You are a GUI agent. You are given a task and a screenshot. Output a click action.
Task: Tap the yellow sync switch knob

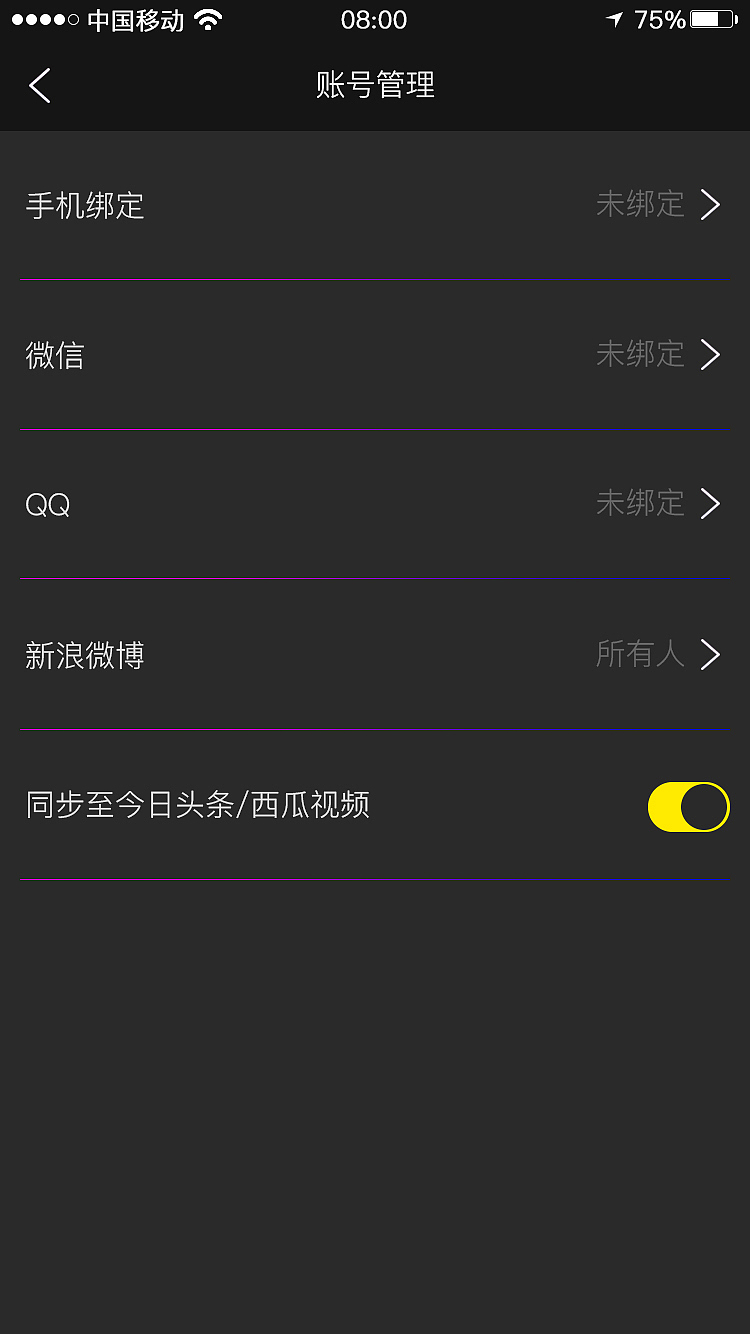tap(703, 806)
